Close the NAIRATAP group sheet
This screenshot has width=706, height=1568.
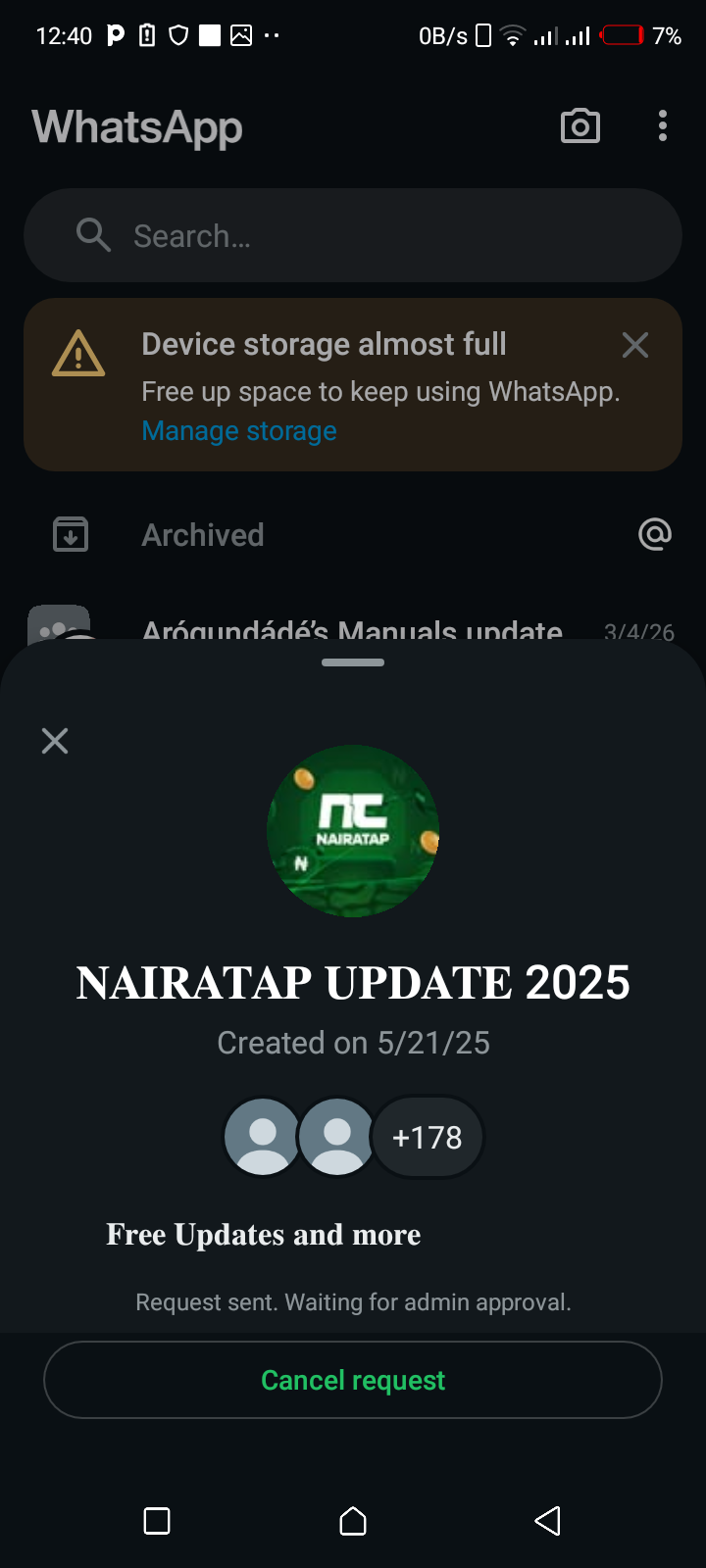[x=55, y=741]
